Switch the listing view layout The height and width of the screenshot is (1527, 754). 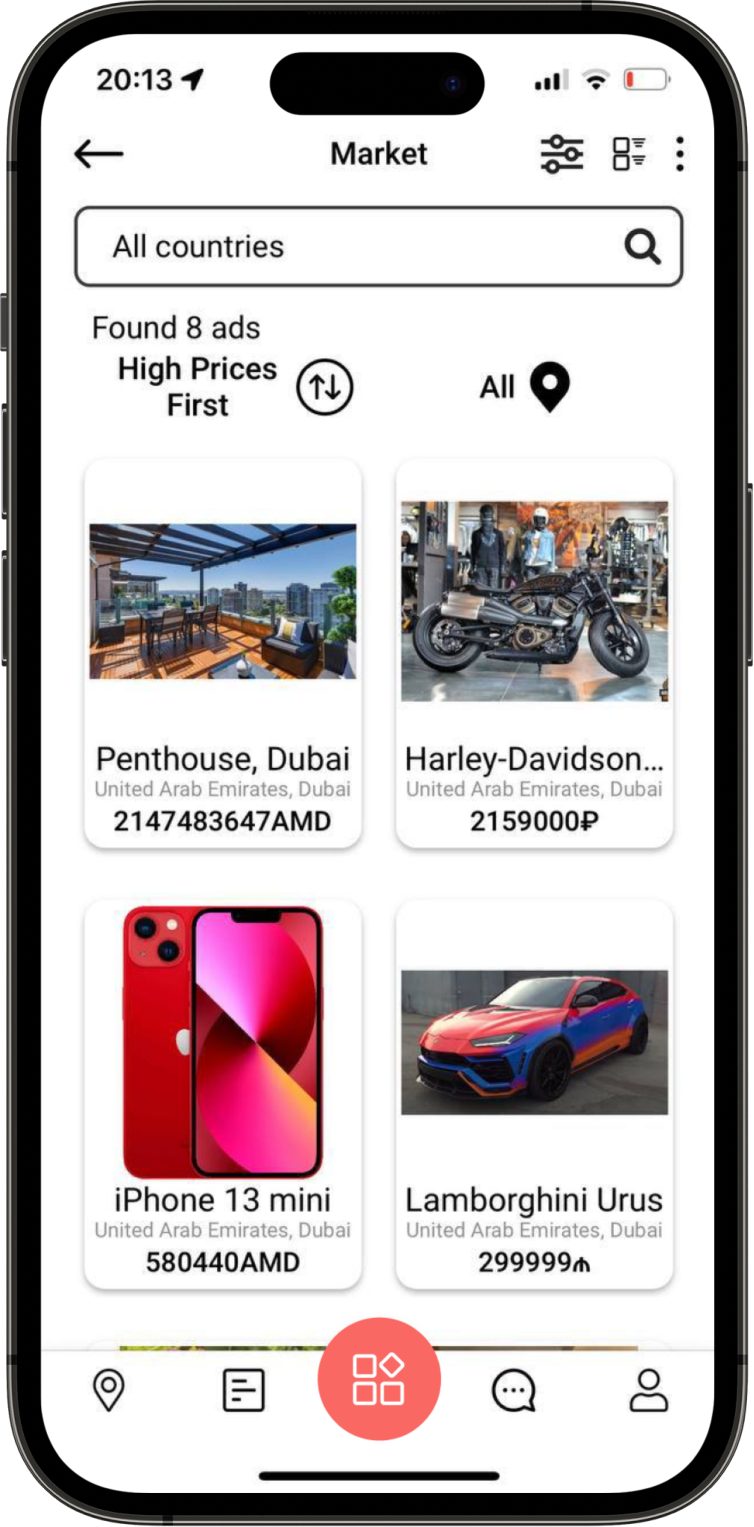click(629, 154)
